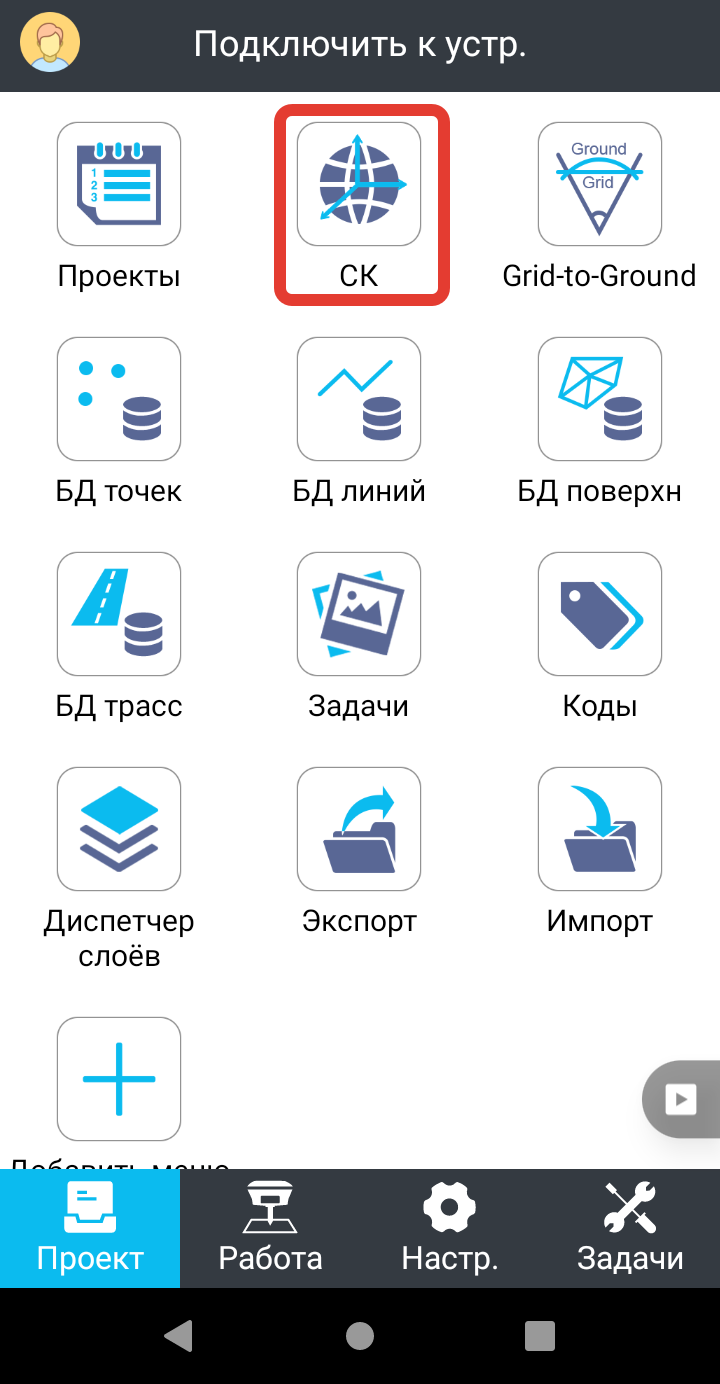Screen dimensions: 720x1384
Task: Tap Подключить к устр. header
Action: tap(360, 45)
